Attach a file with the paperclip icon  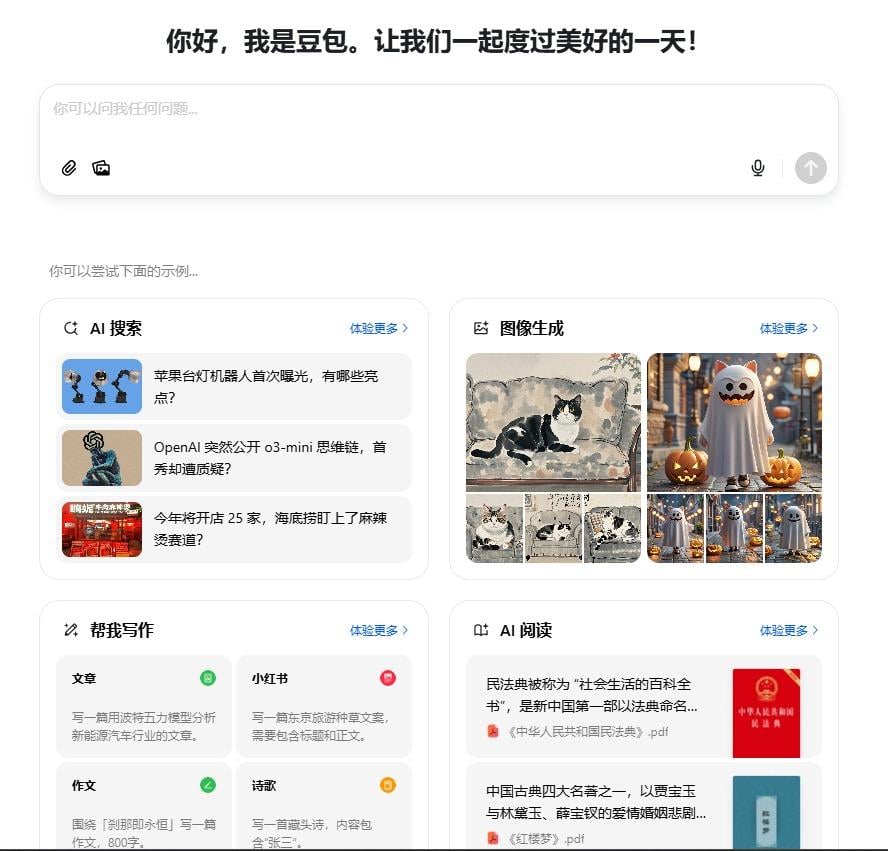pyautogui.click(x=69, y=168)
